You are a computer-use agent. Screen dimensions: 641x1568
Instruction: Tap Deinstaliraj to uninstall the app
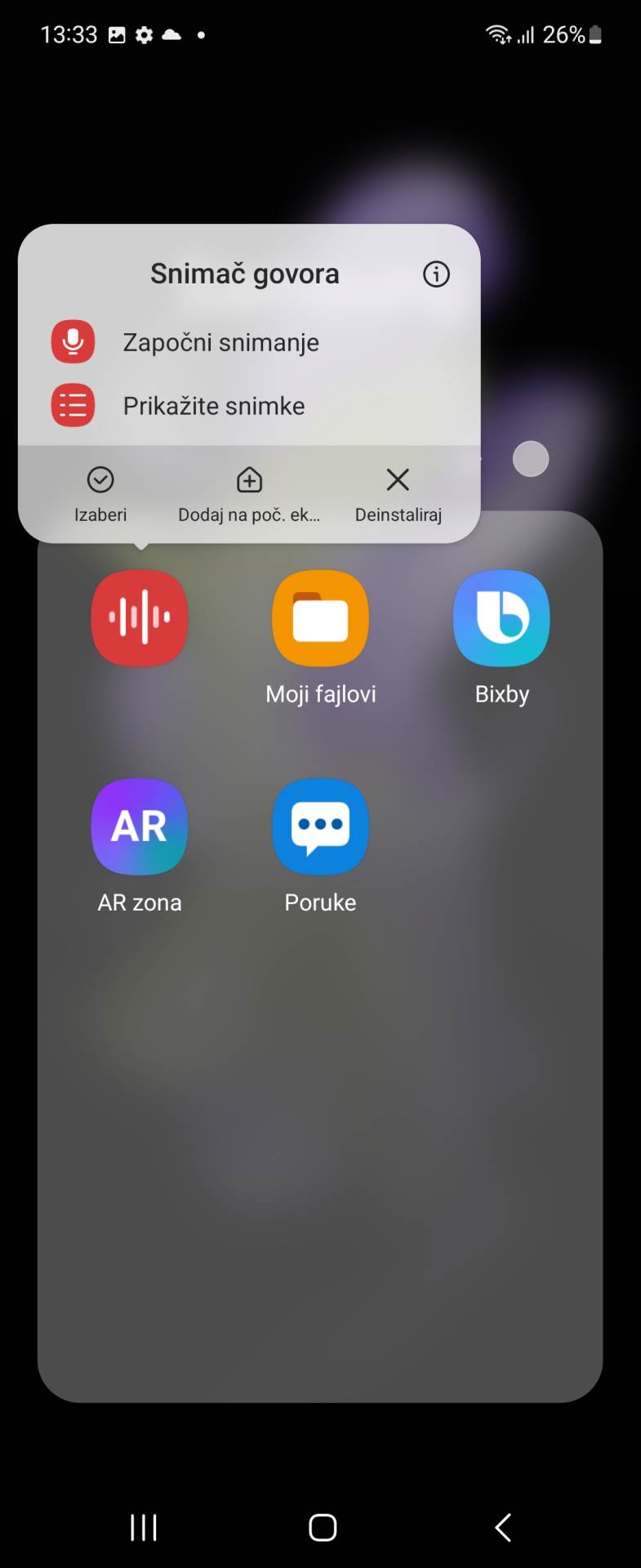pyautogui.click(x=398, y=493)
